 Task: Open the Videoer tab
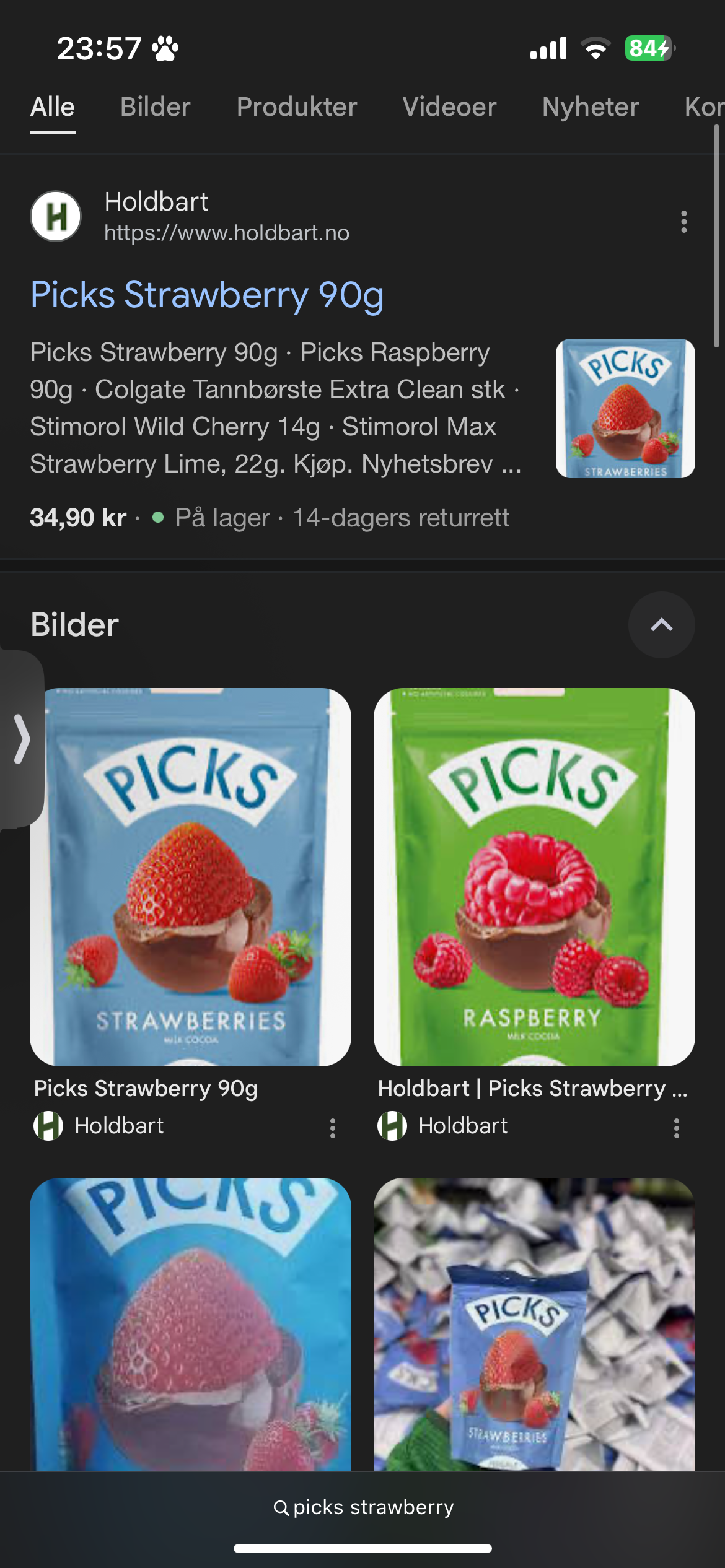pyautogui.click(x=449, y=107)
